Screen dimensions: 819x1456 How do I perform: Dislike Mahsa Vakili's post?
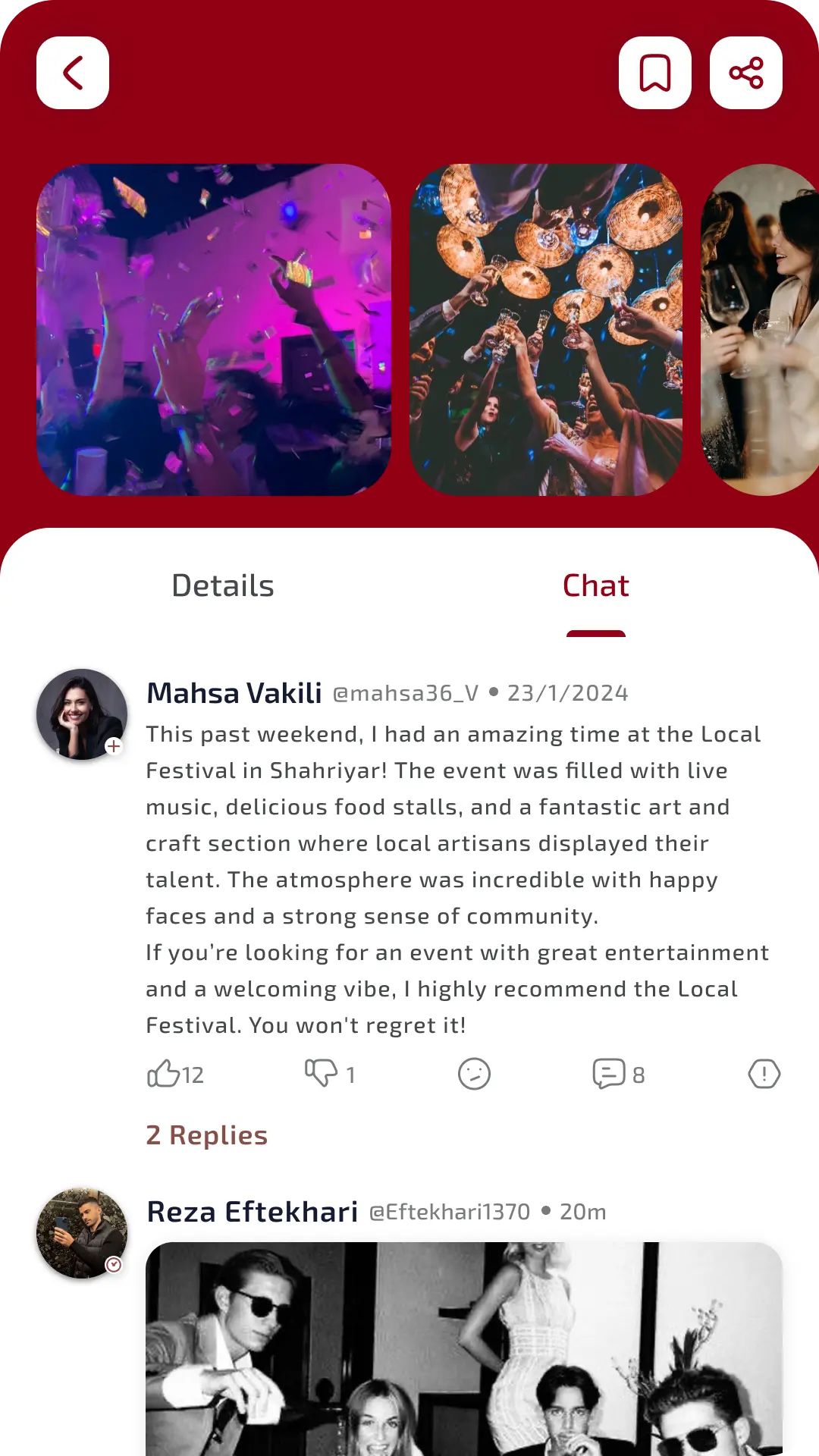322,1074
